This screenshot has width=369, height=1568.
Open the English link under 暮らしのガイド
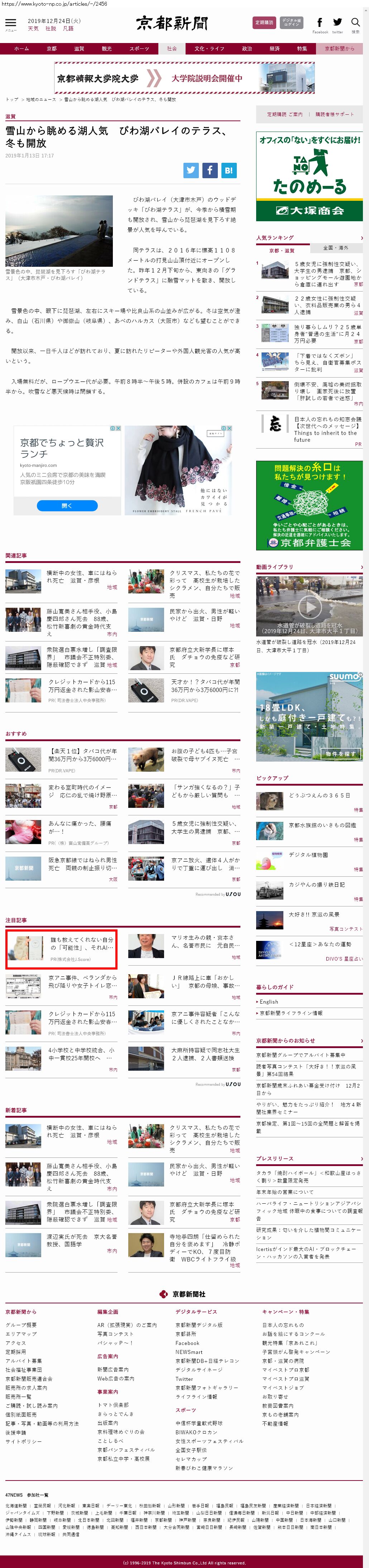point(269,1001)
